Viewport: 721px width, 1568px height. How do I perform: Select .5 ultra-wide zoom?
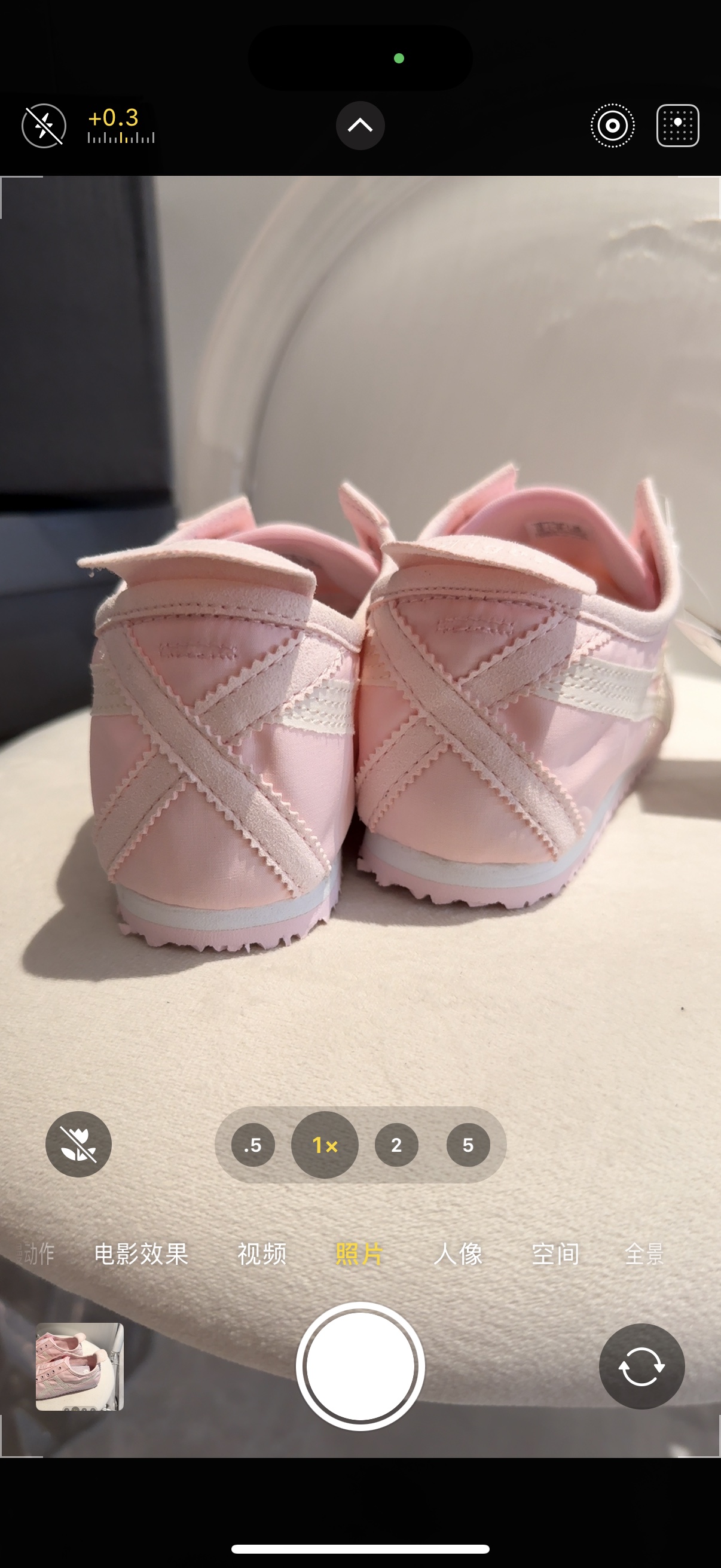(x=253, y=1145)
